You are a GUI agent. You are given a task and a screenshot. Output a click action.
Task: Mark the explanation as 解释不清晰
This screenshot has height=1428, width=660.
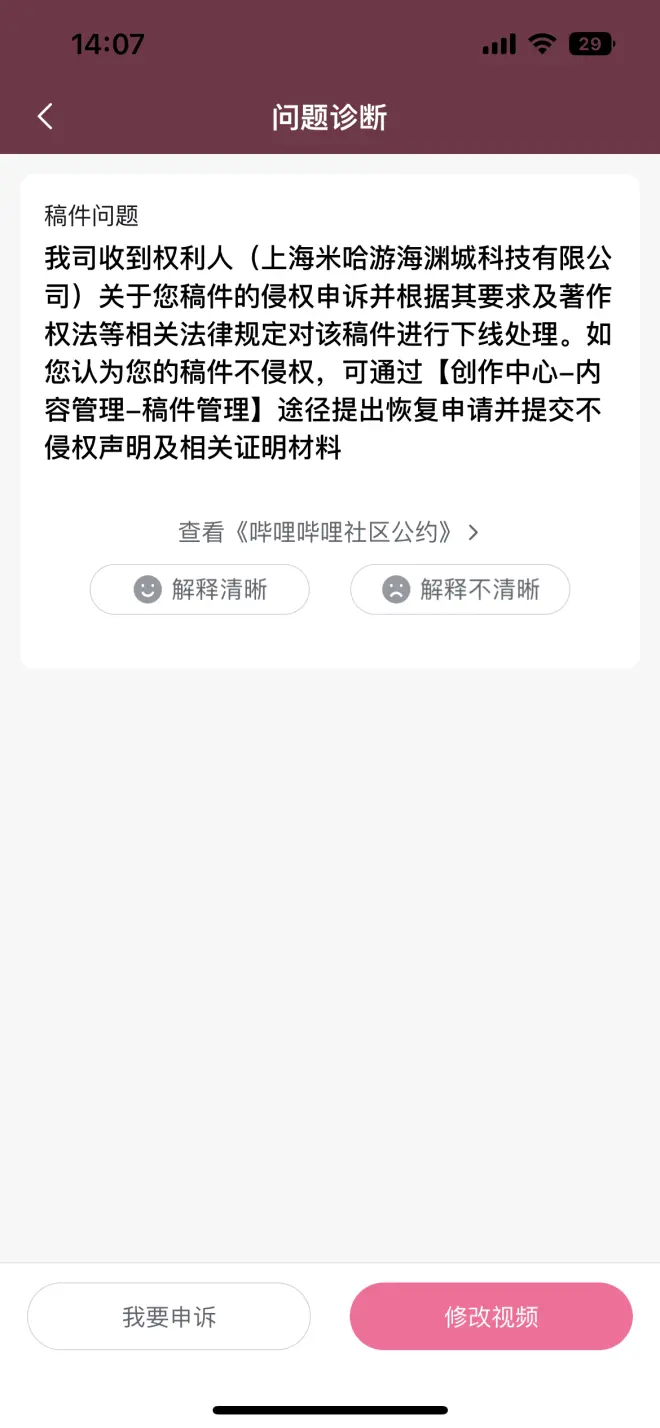coord(460,589)
